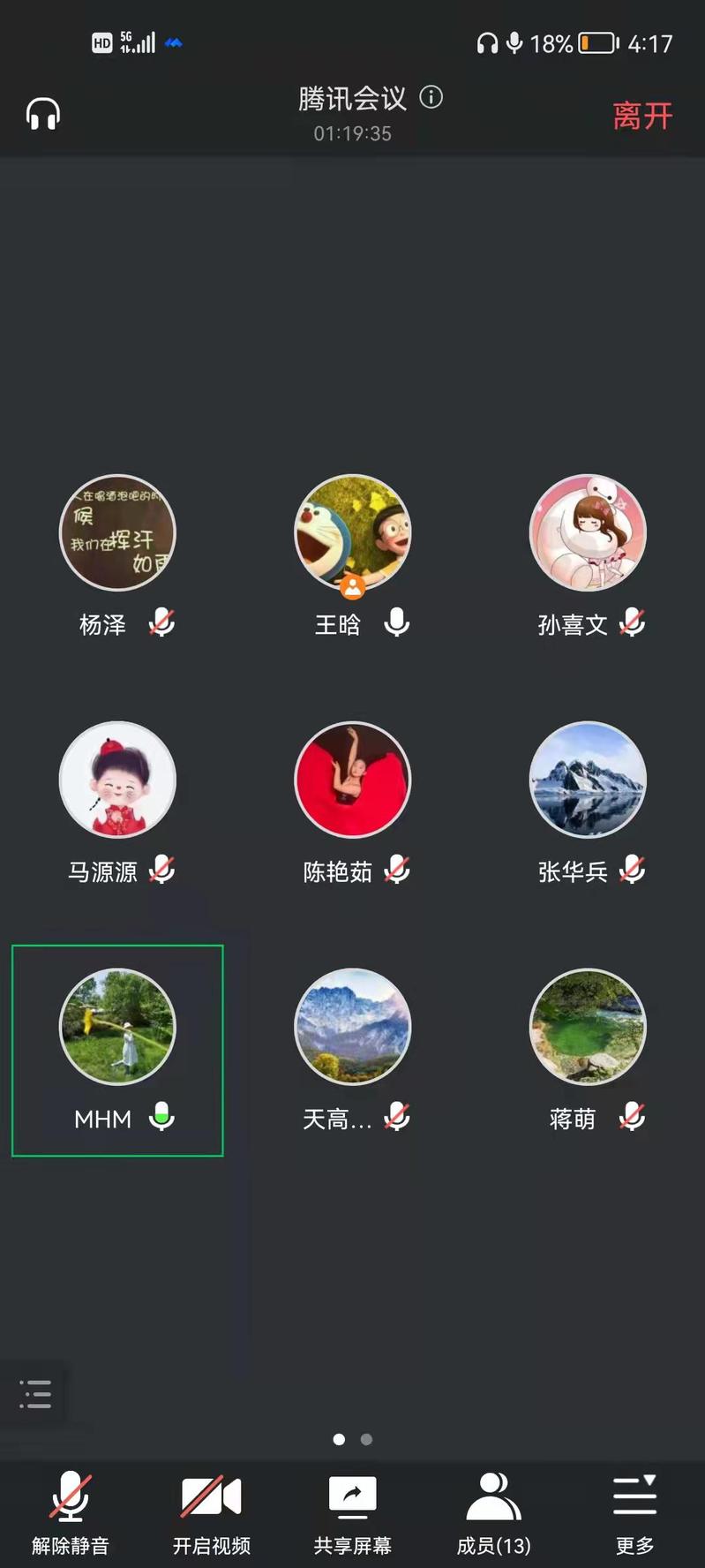
Task: Select the highlighted MHM participant tile
Action: coord(117,1049)
